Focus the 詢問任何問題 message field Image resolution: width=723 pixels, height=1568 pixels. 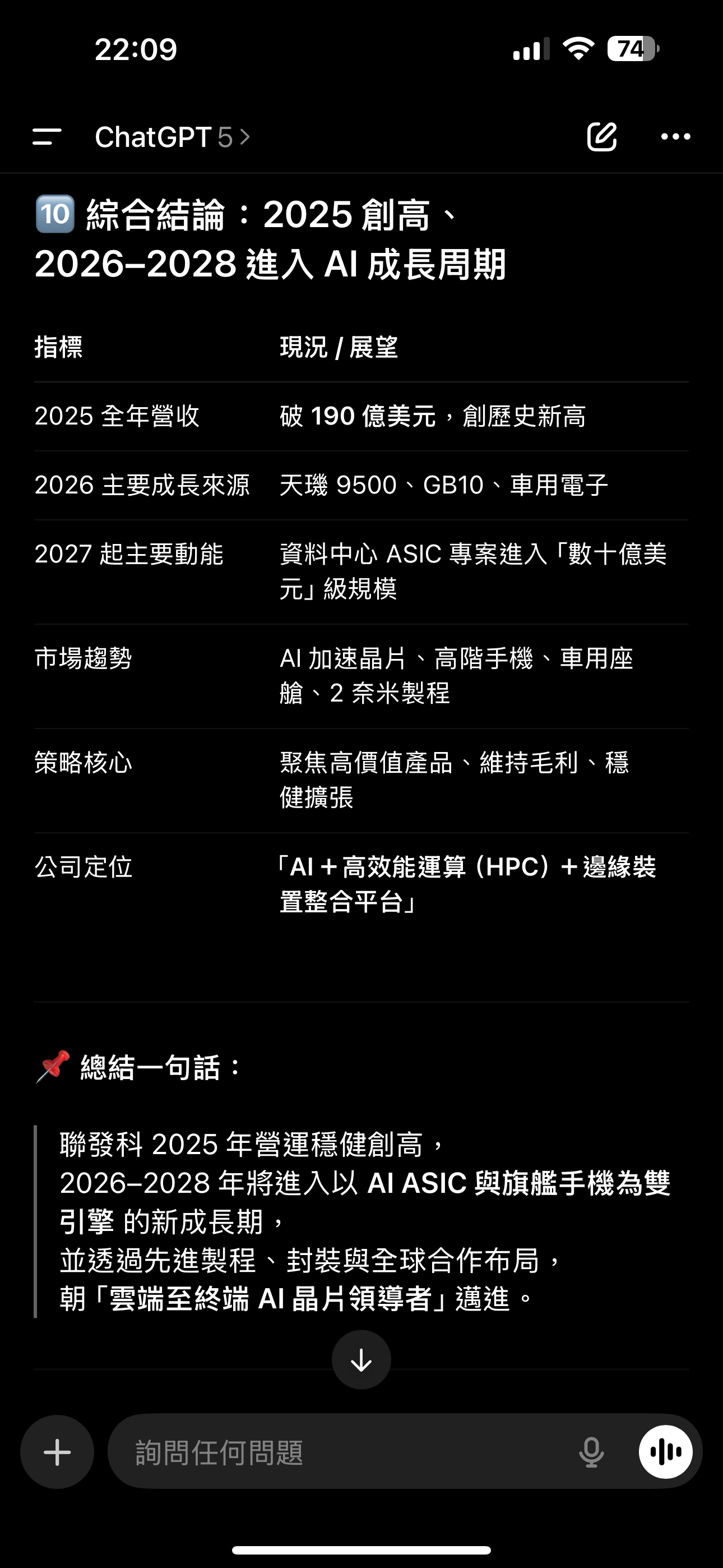341,1452
